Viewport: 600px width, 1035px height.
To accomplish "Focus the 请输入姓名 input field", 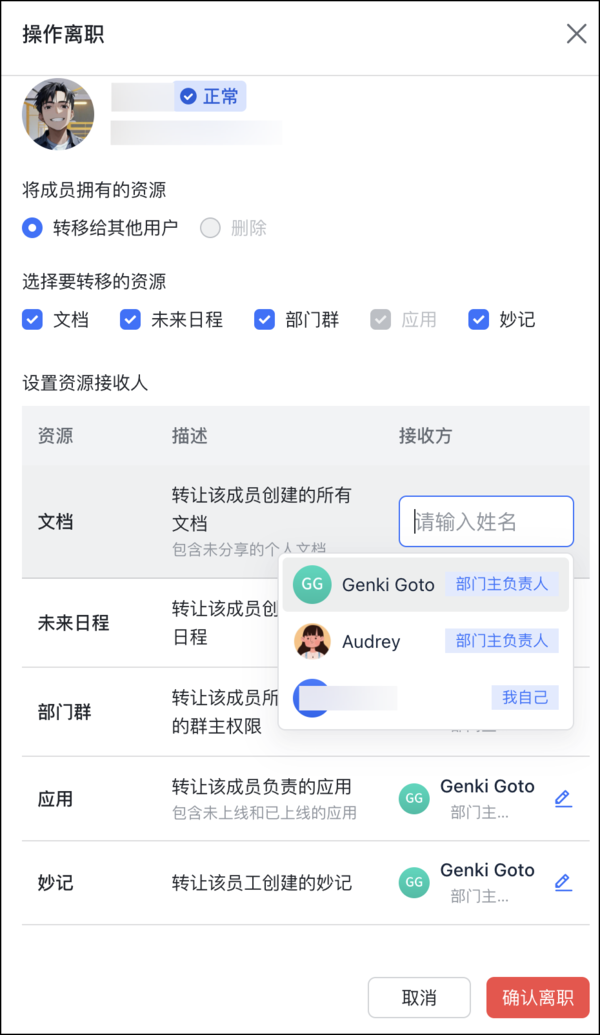I will click(486, 521).
